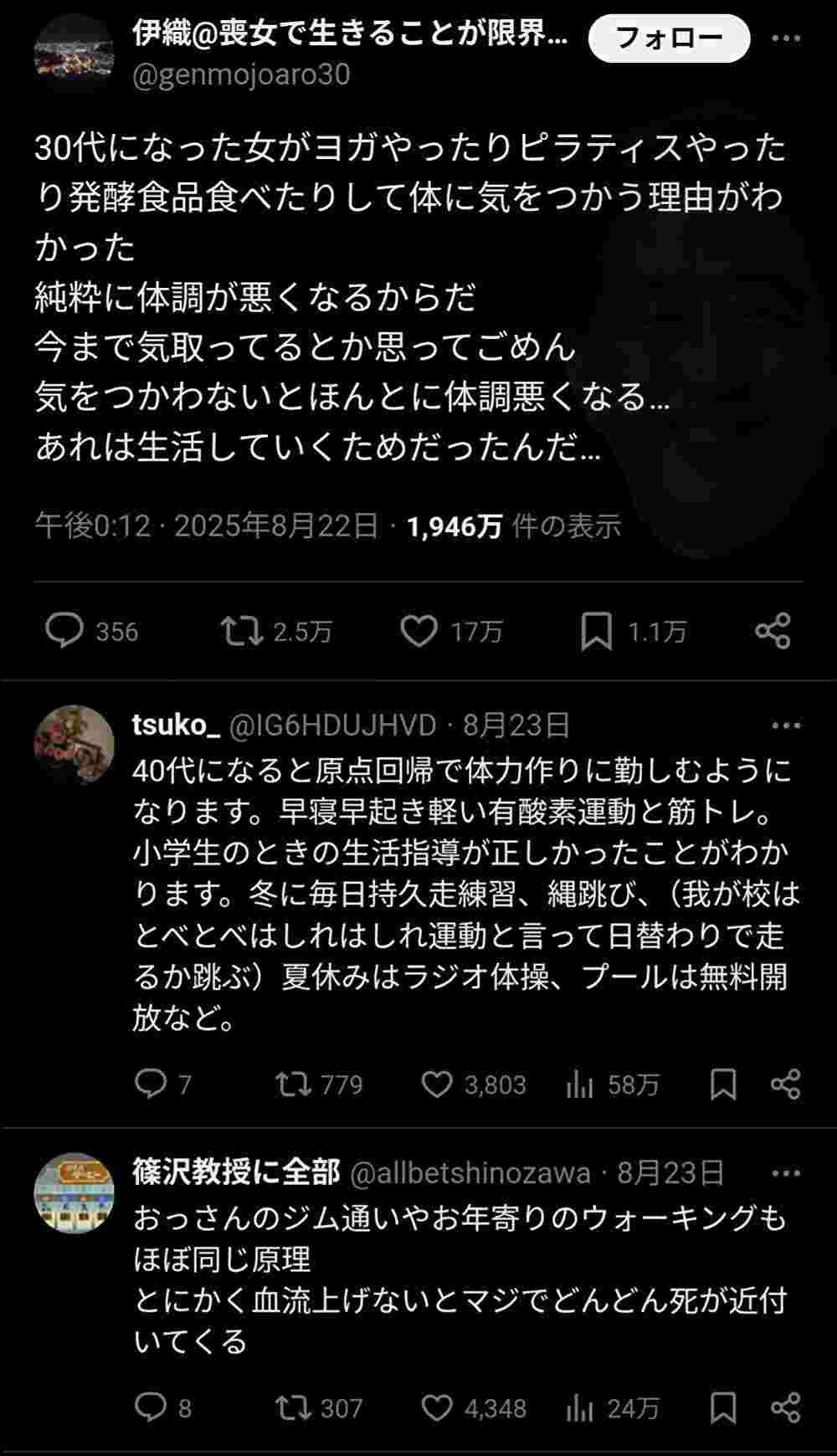This screenshot has width=837, height=1456.
Task: Repost the main post with 2.5万 reposts
Action: click(x=242, y=631)
